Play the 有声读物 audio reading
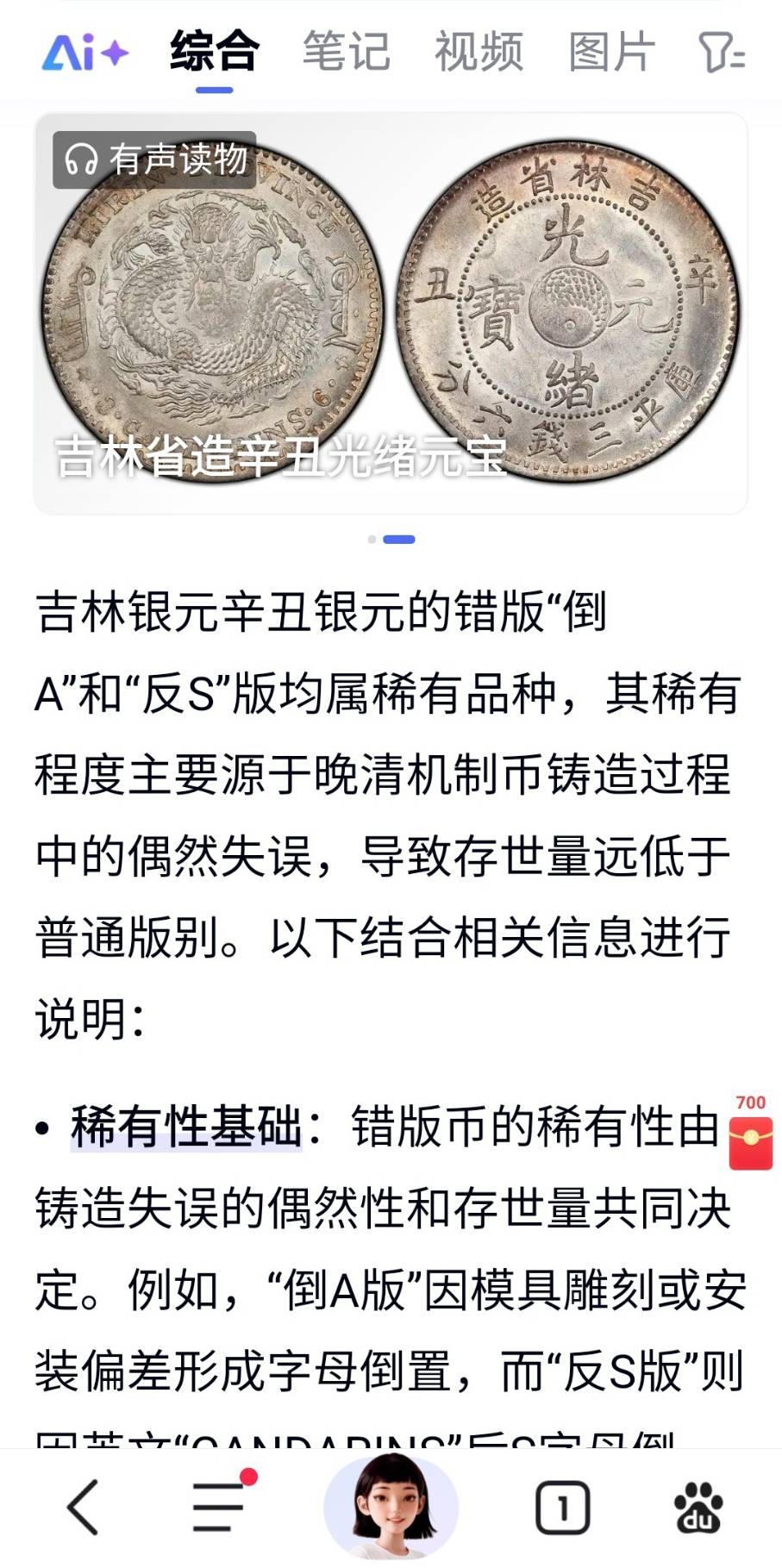782x1568 pixels. 155,159
